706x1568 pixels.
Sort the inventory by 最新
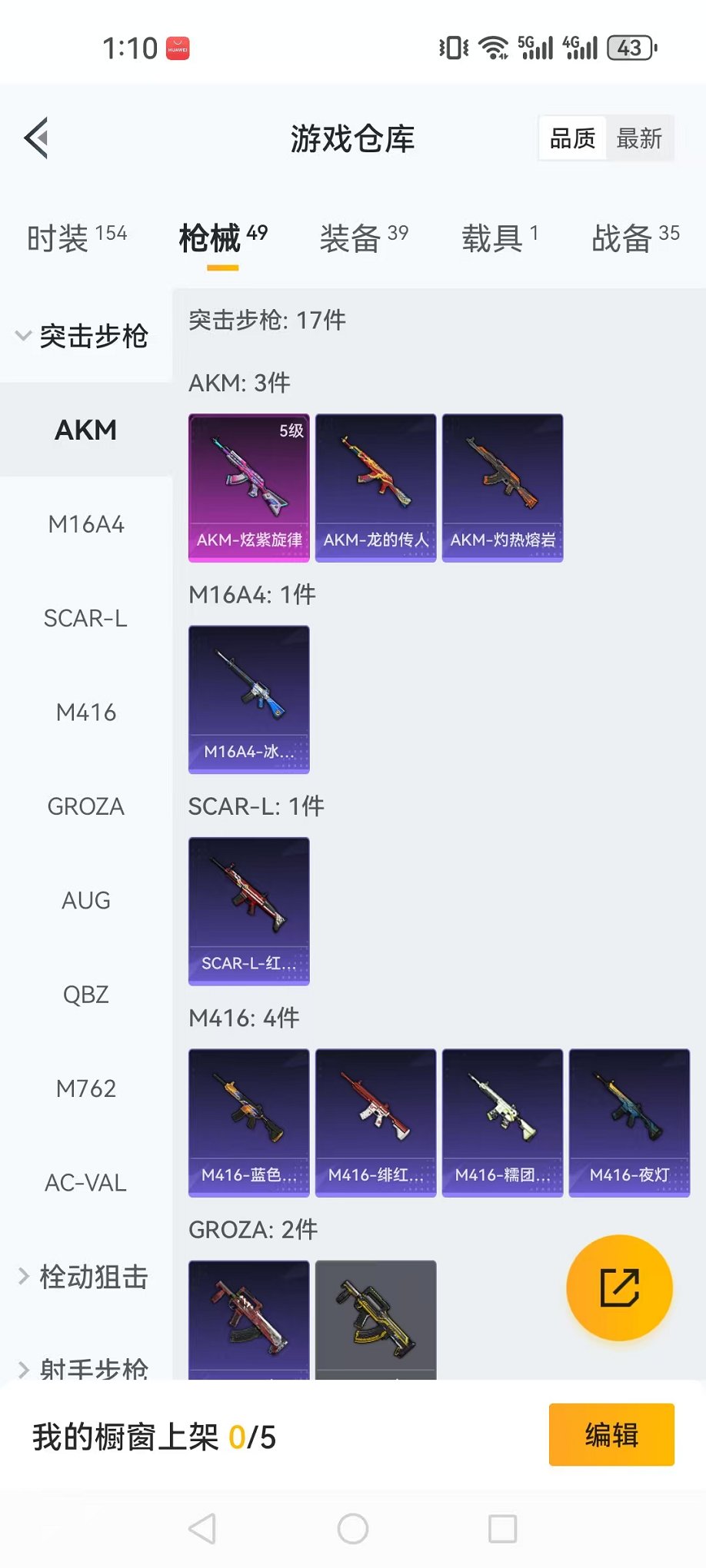tap(638, 139)
